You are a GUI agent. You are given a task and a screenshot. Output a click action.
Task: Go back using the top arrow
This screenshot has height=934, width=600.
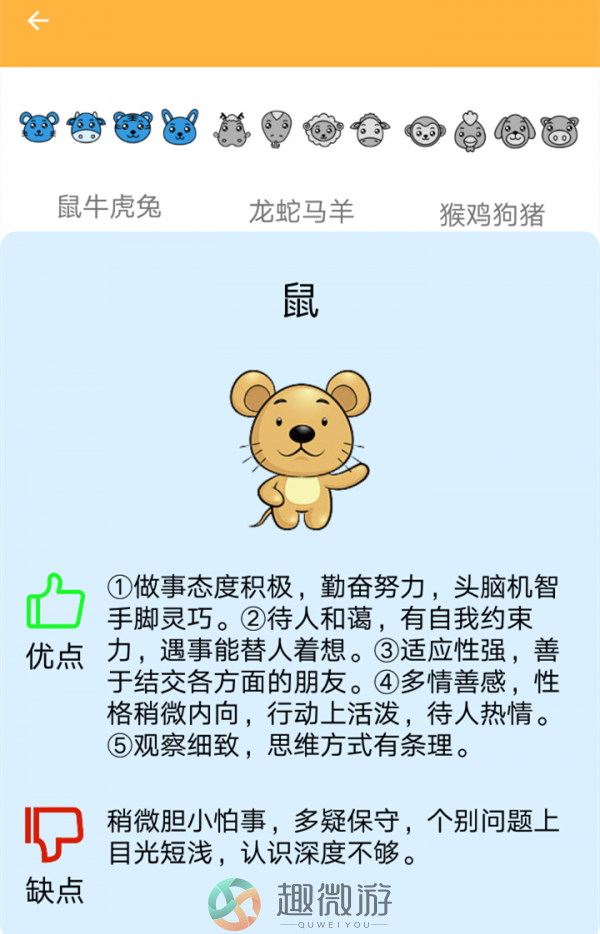coord(38,21)
